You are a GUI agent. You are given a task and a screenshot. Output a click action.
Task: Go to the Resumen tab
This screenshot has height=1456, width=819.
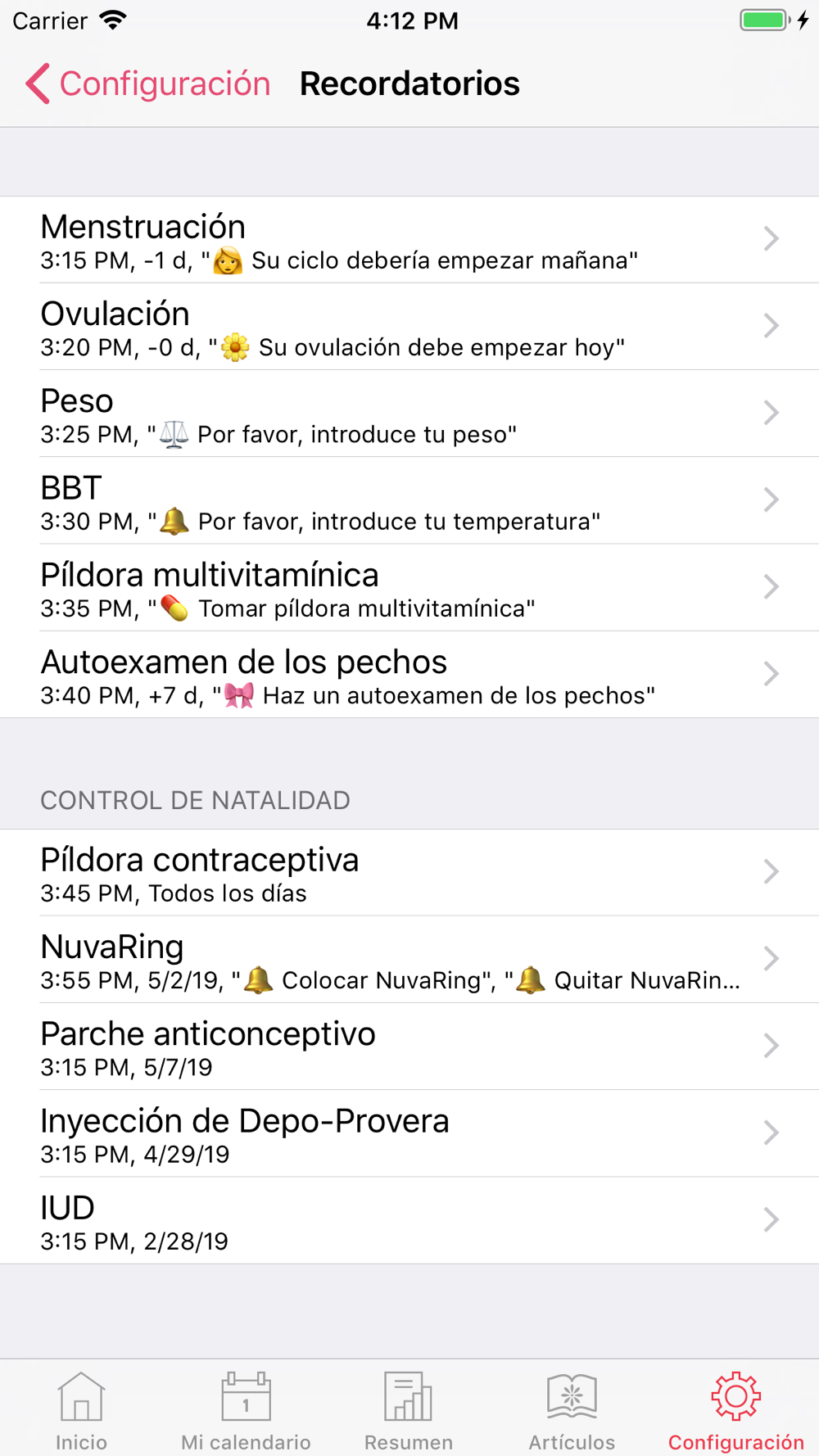(x=409, y=1410)
